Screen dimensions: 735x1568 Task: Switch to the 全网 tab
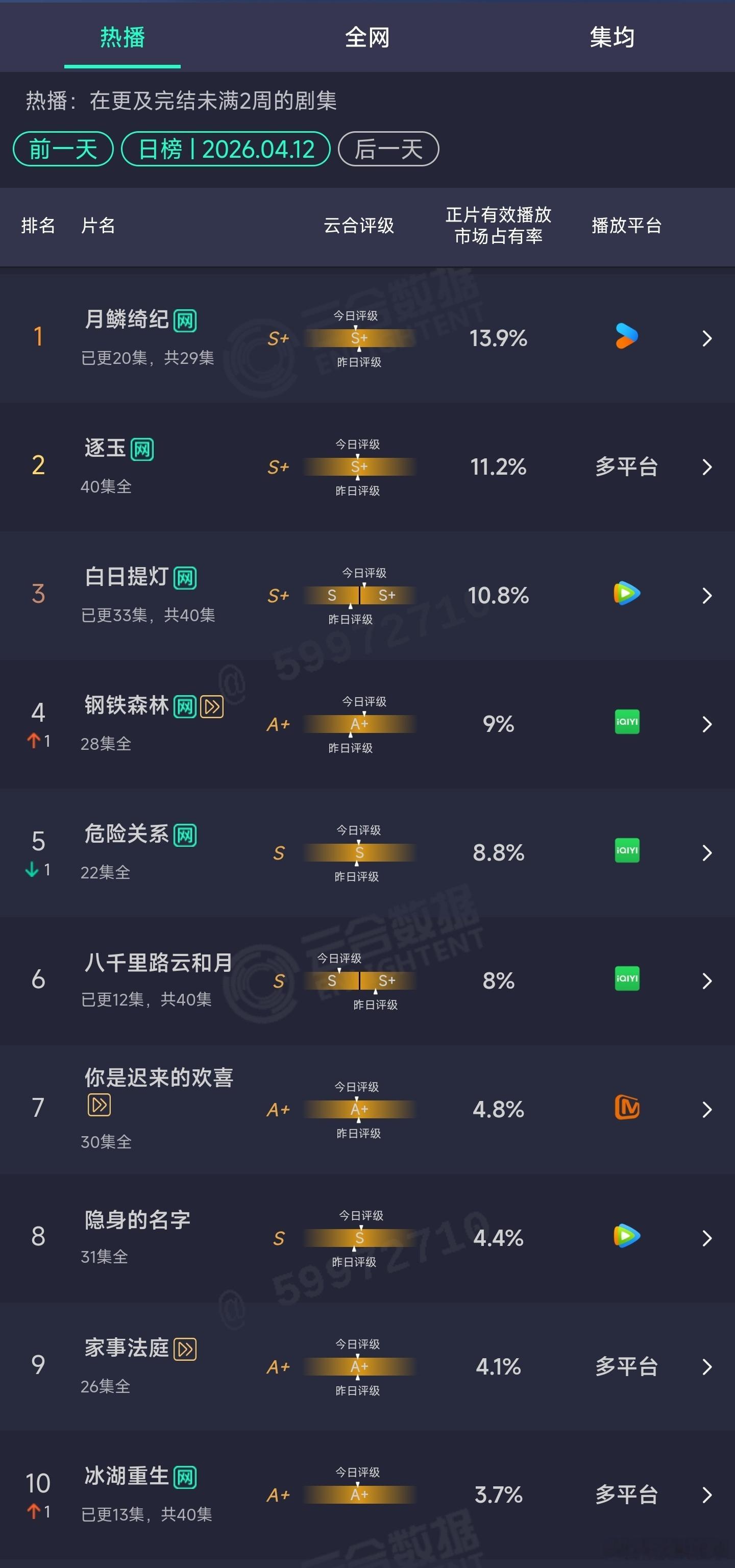367,37
